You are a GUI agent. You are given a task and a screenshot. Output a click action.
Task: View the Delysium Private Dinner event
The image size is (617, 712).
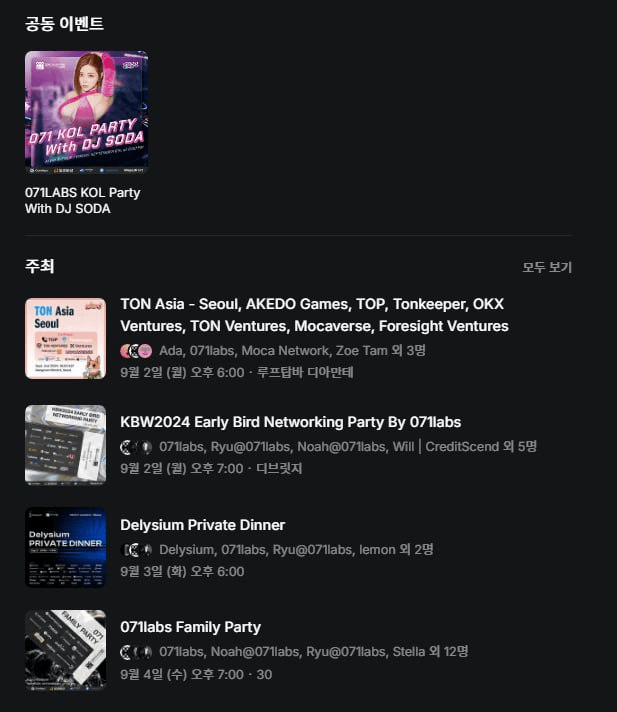pyautogui.click(x=202, y=525)
